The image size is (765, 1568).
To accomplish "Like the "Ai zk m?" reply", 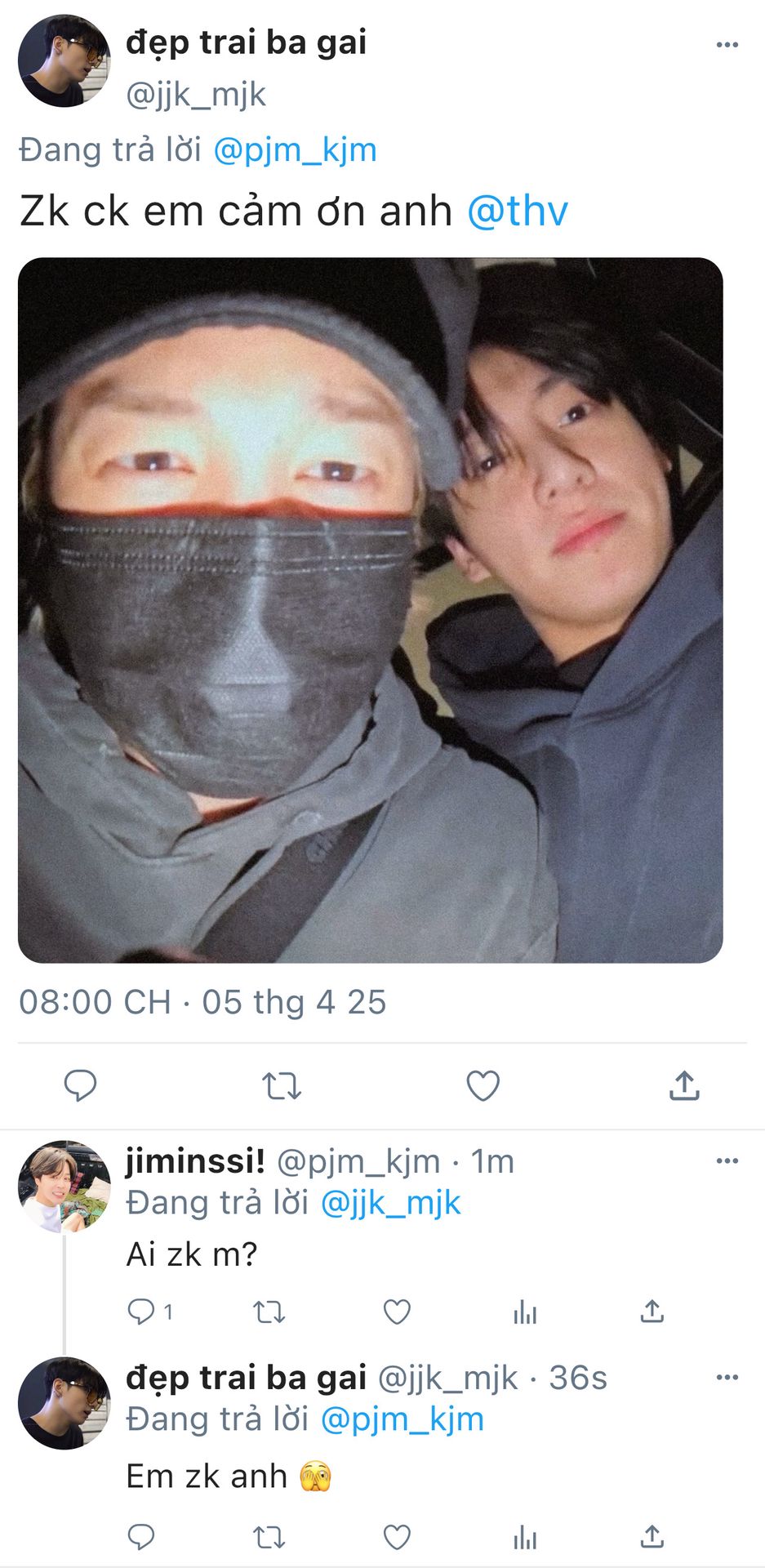I will [397, 1312].
